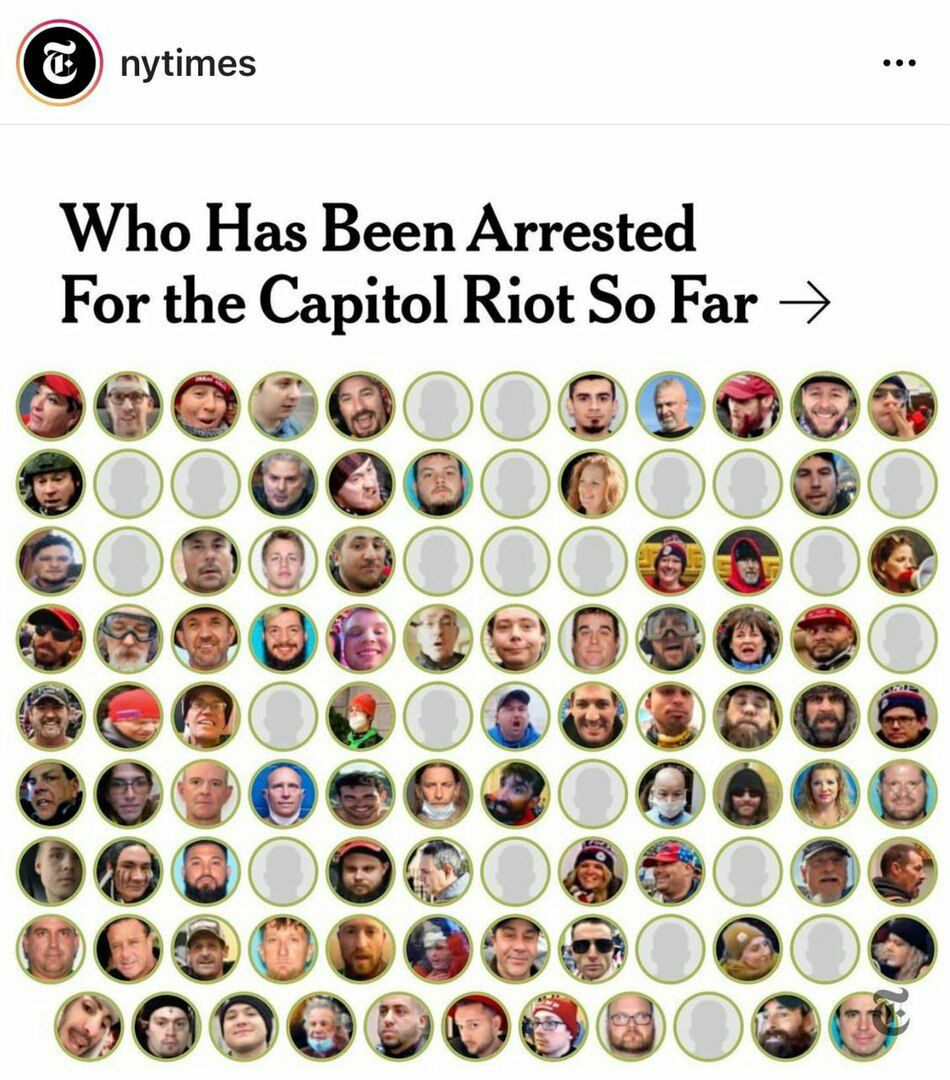Open the post's three-dot overflow menu

point(899,64)
